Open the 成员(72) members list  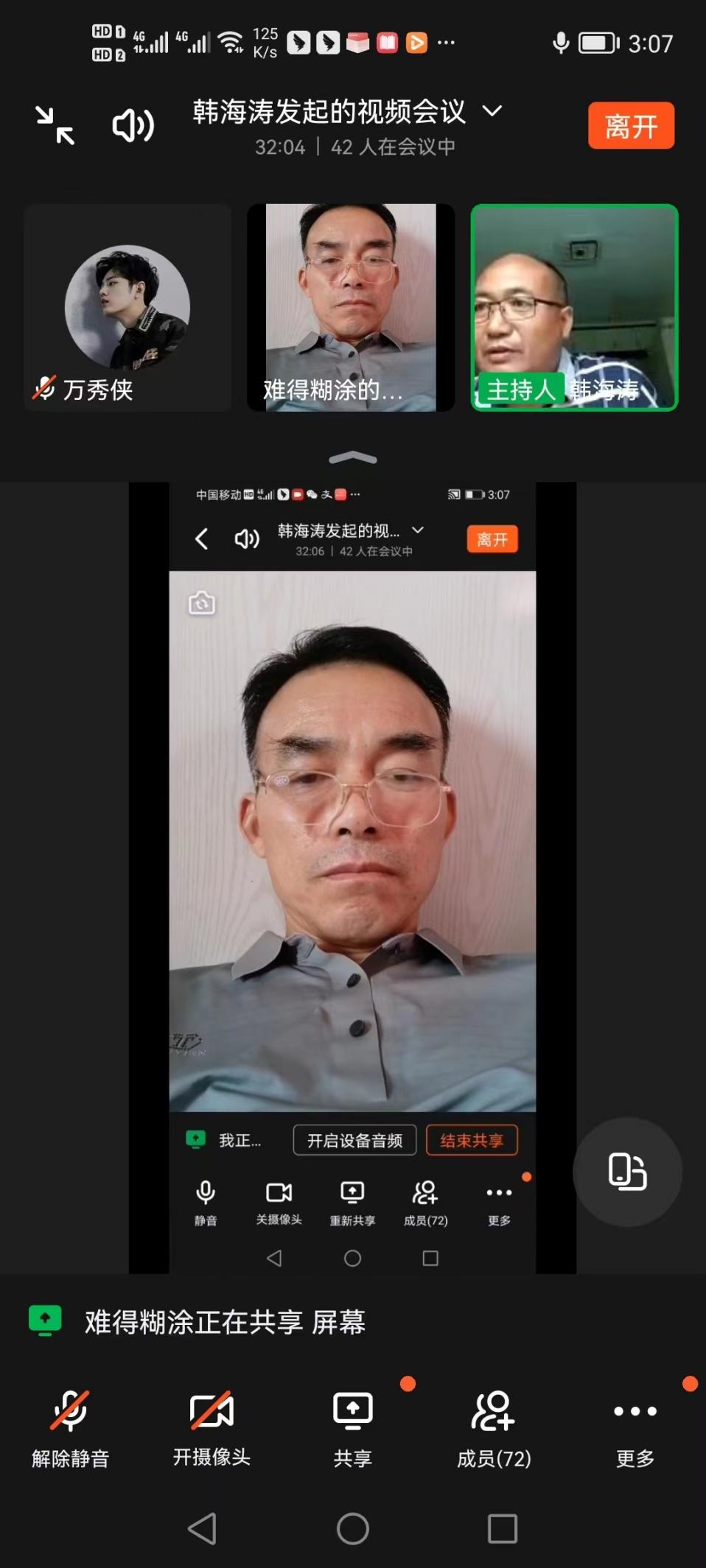494,1427
